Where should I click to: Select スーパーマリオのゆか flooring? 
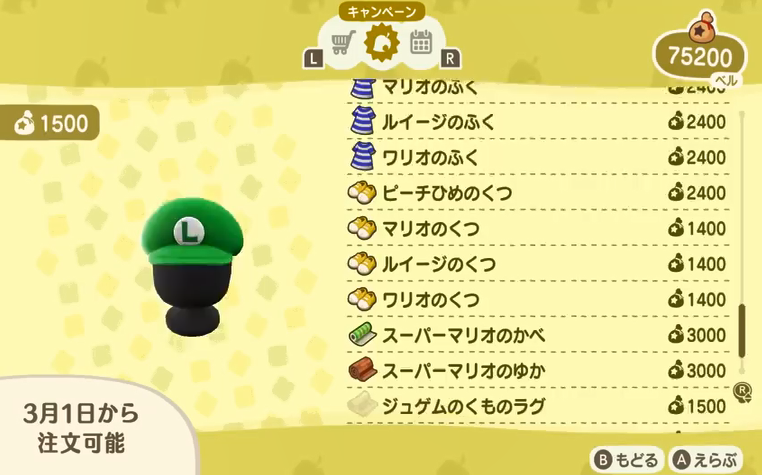click(x=538, y=371)
